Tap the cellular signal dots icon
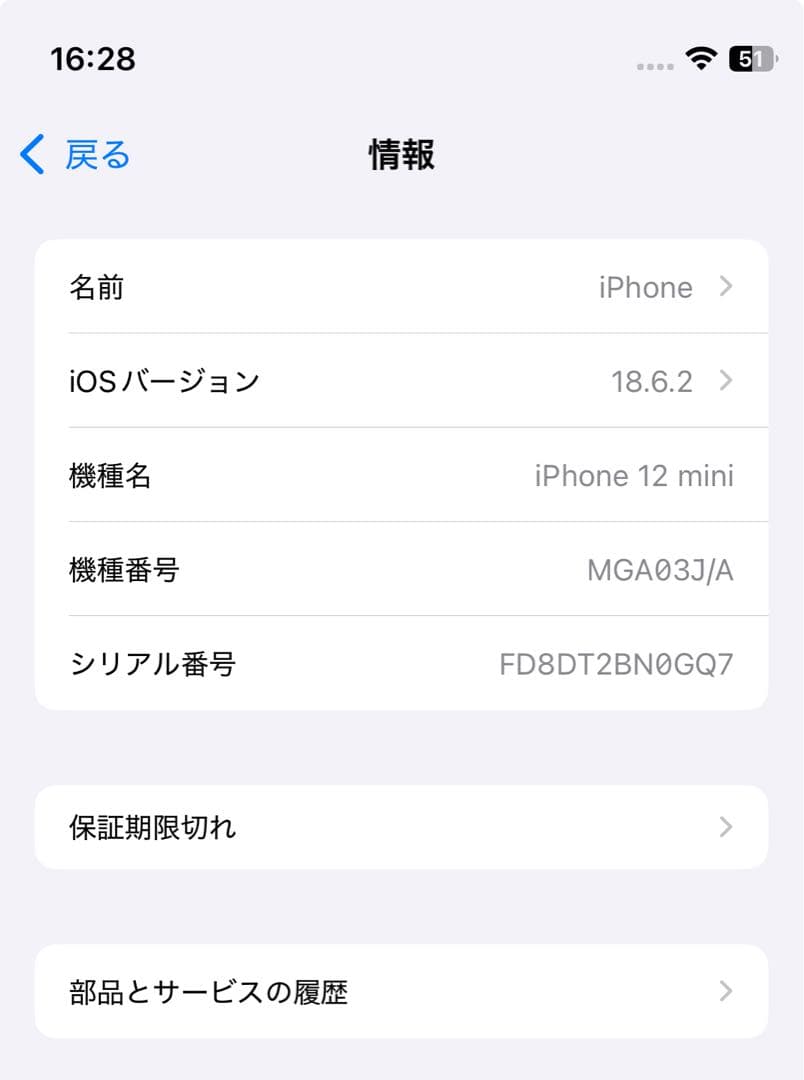The width and height of the screenshot is (804, 1080). pos(655,63)
